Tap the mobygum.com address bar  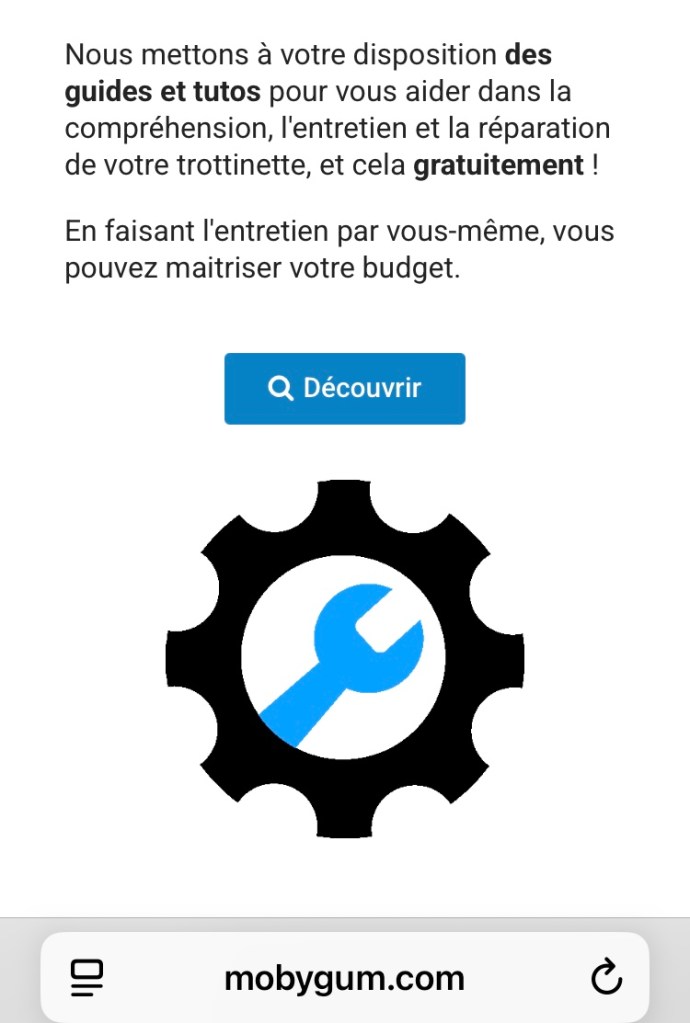[344, 977]
